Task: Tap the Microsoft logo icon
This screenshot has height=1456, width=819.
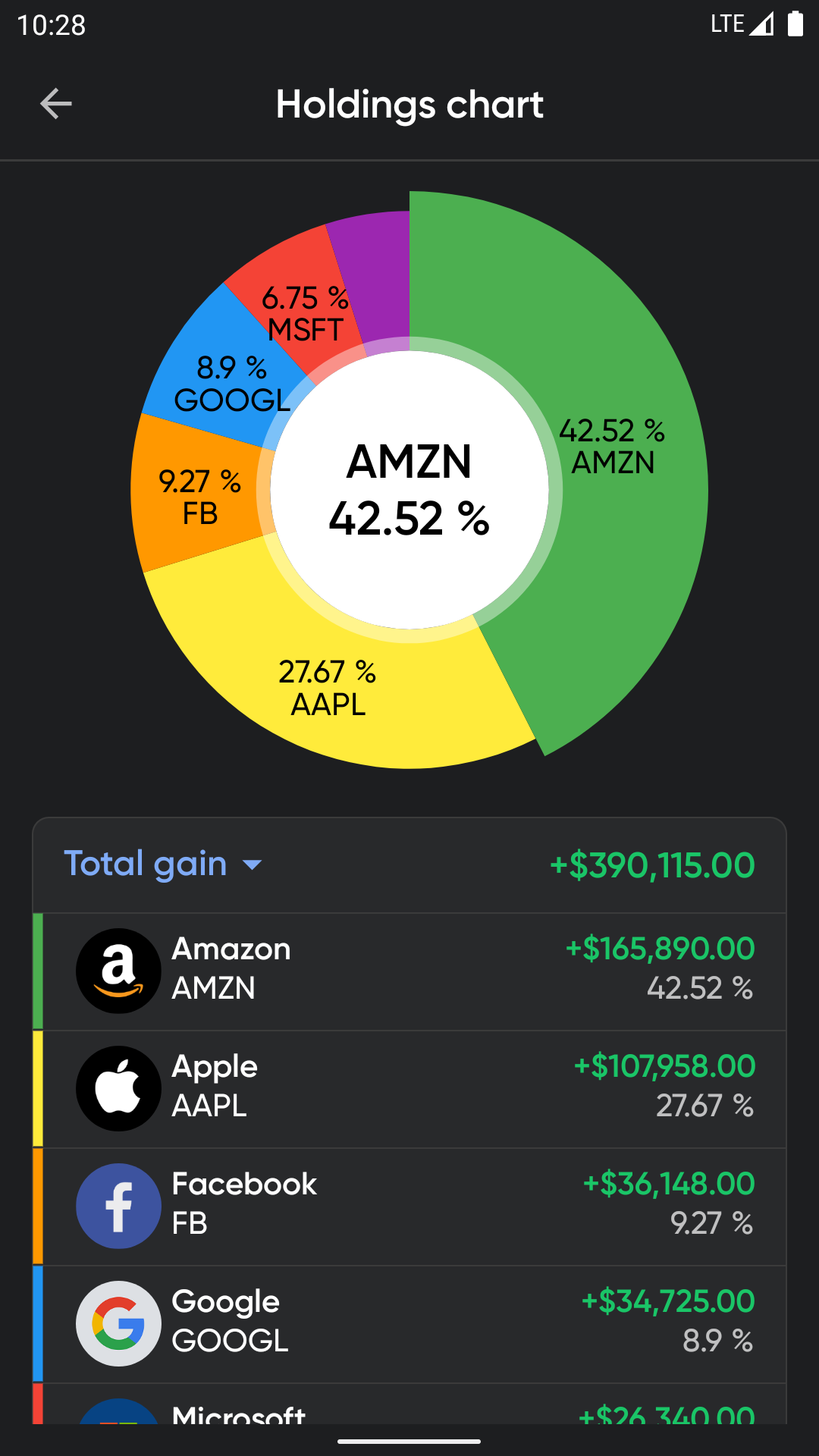Action: 118,1417
